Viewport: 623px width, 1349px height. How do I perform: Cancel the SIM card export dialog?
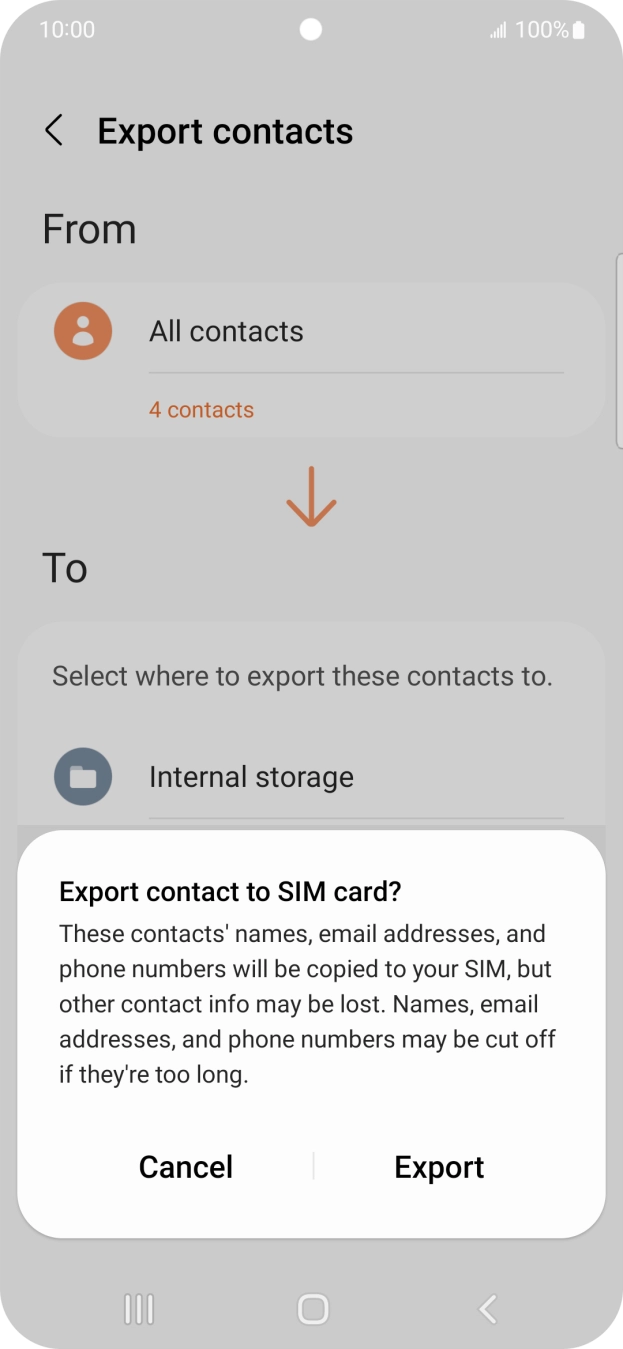click(x=186, y=1167)
